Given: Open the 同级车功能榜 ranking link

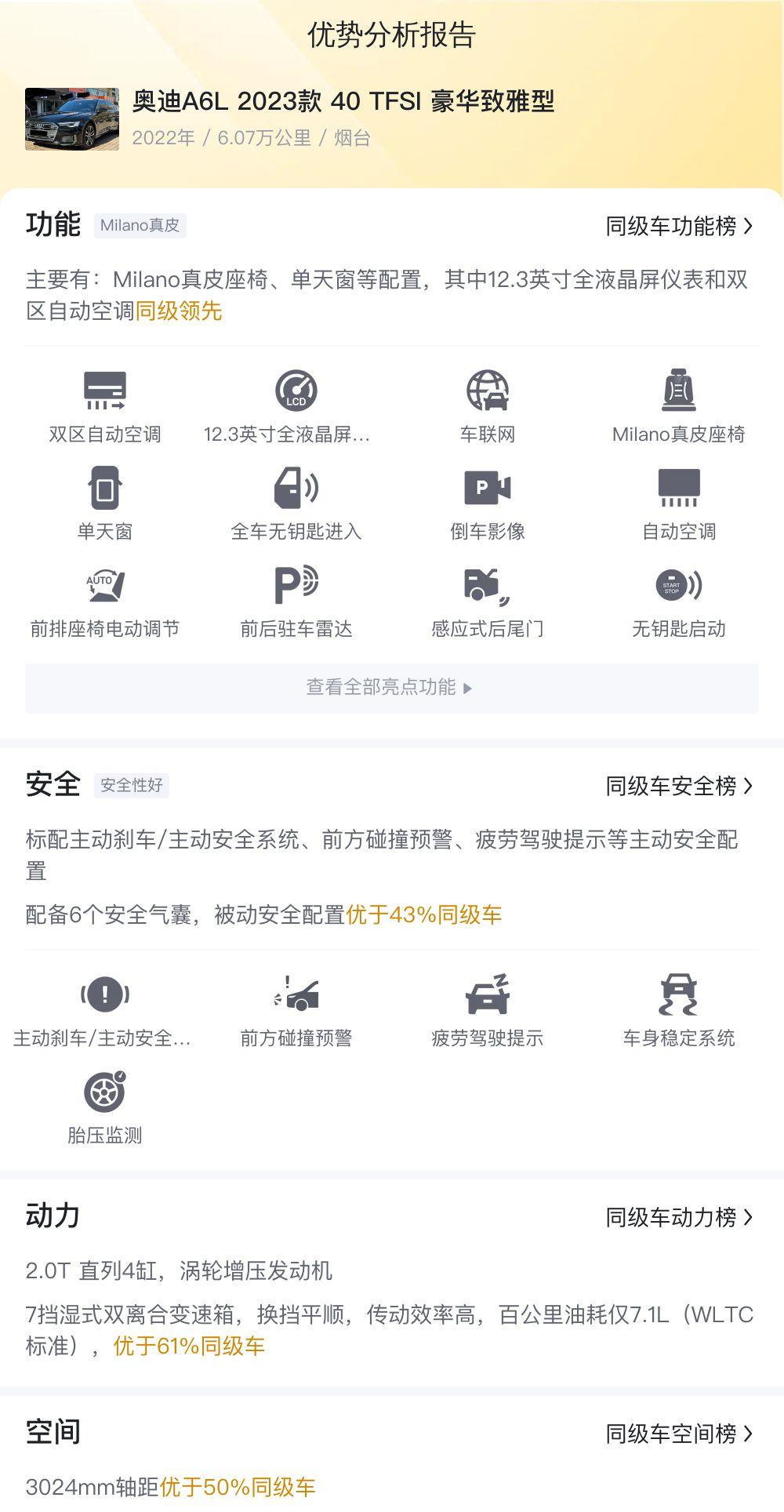Looking at the screenshot, I should pos(679,226).
